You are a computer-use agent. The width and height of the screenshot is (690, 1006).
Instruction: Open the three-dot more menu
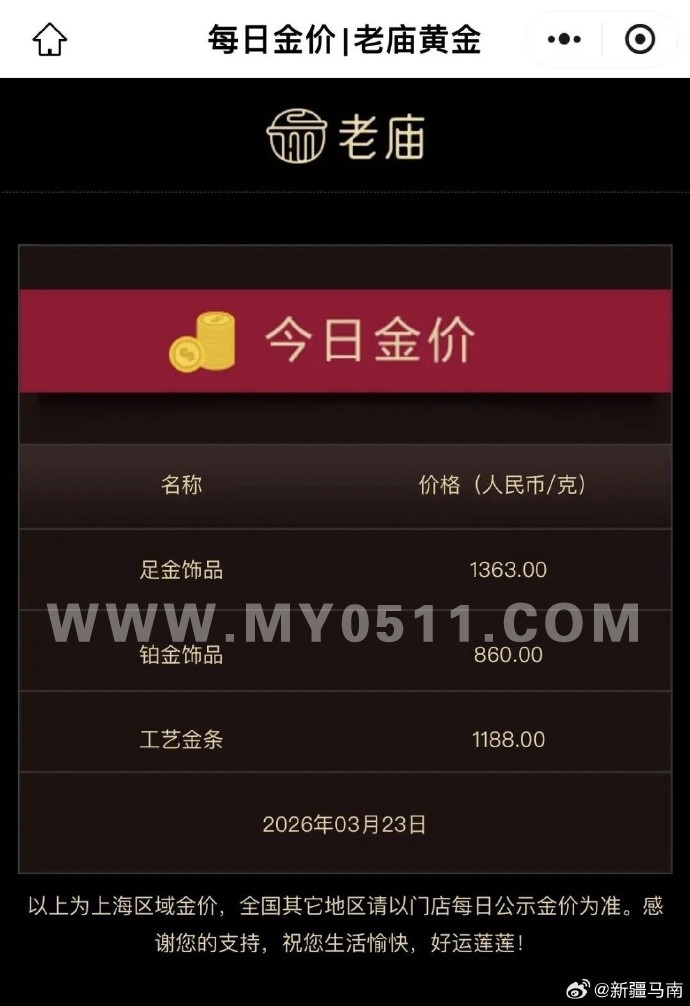tap(564, 40)
